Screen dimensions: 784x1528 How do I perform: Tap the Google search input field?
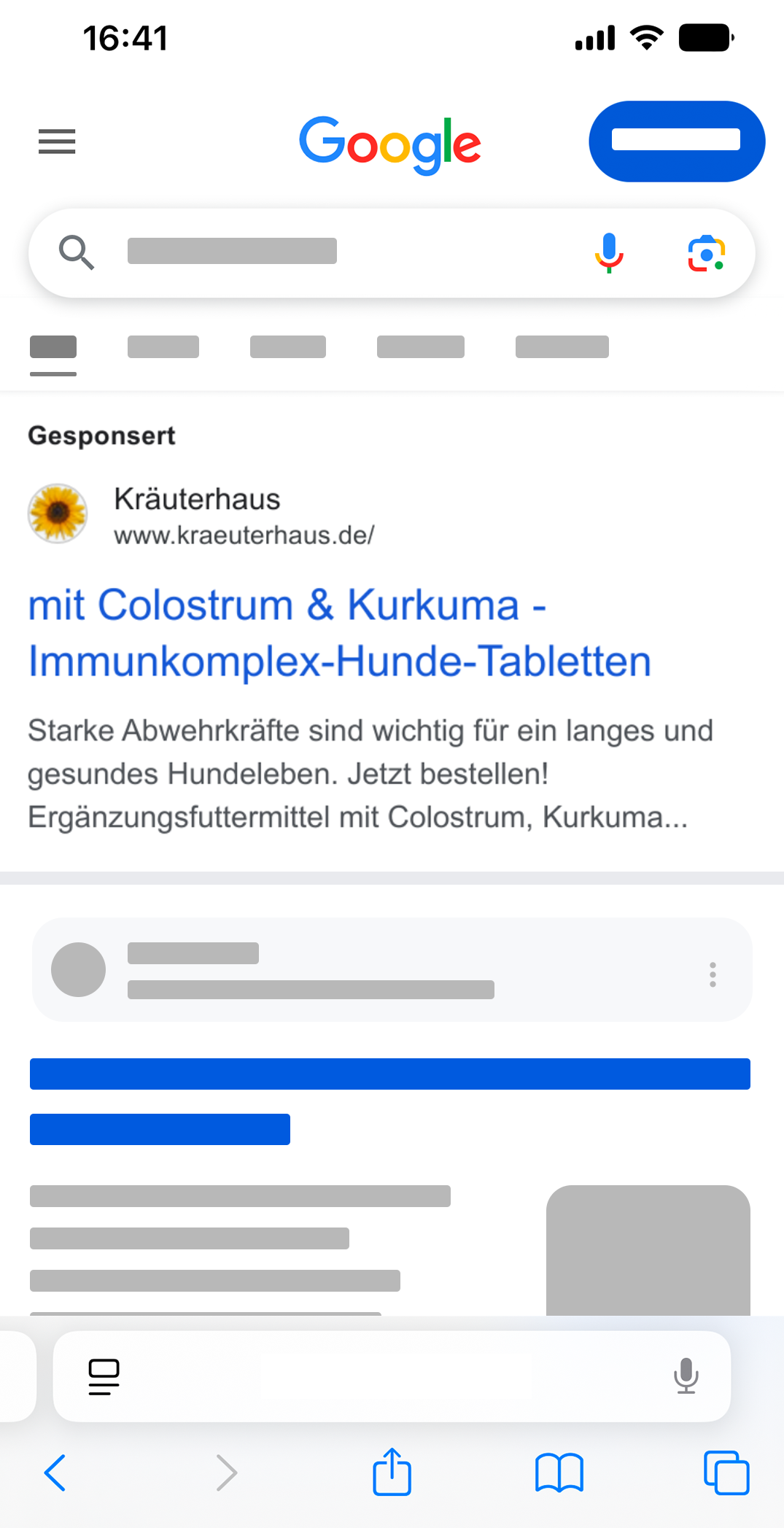tap(328, 252)
